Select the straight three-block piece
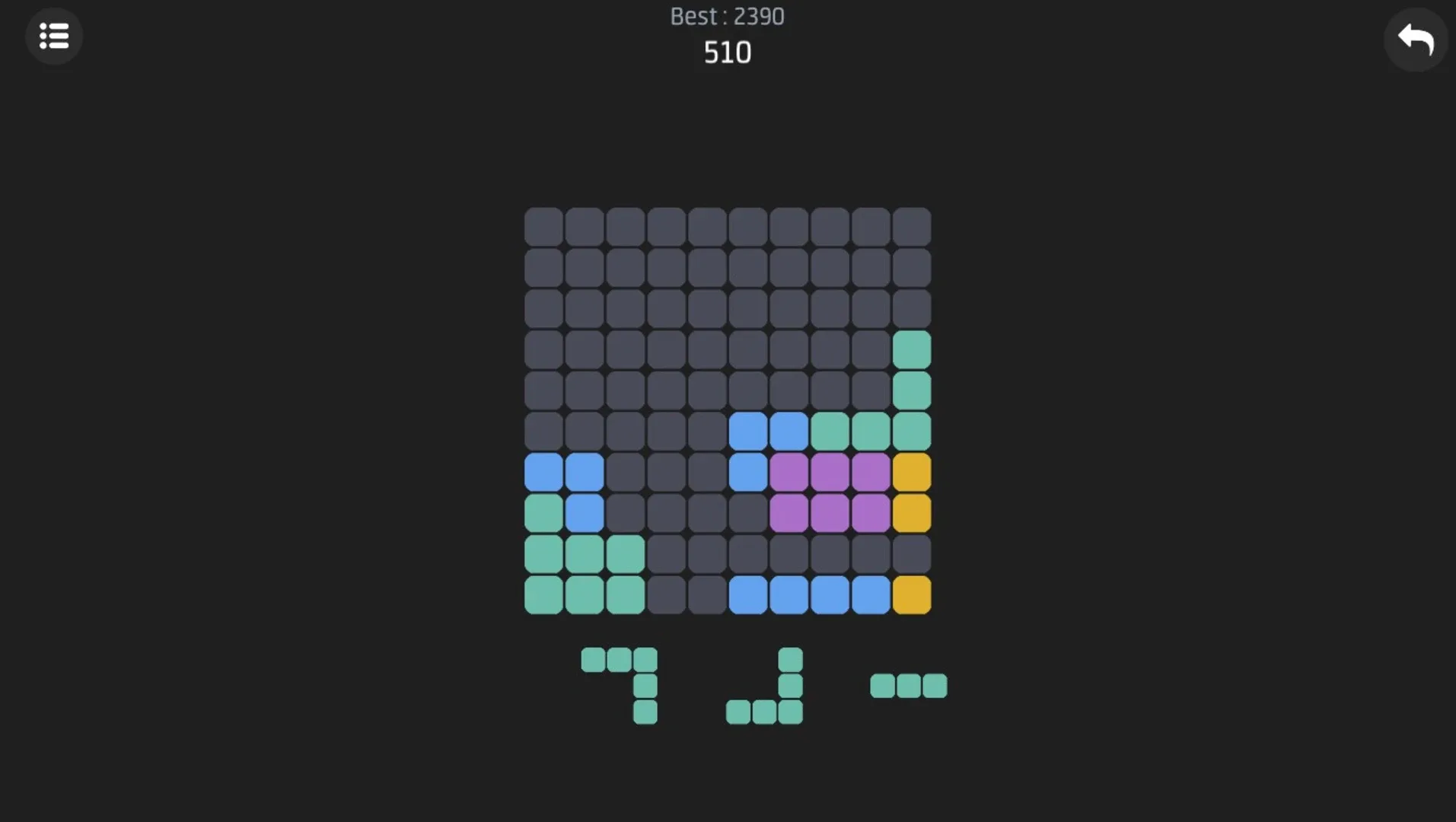The image size is (1456, 822). tap(908, 686)
